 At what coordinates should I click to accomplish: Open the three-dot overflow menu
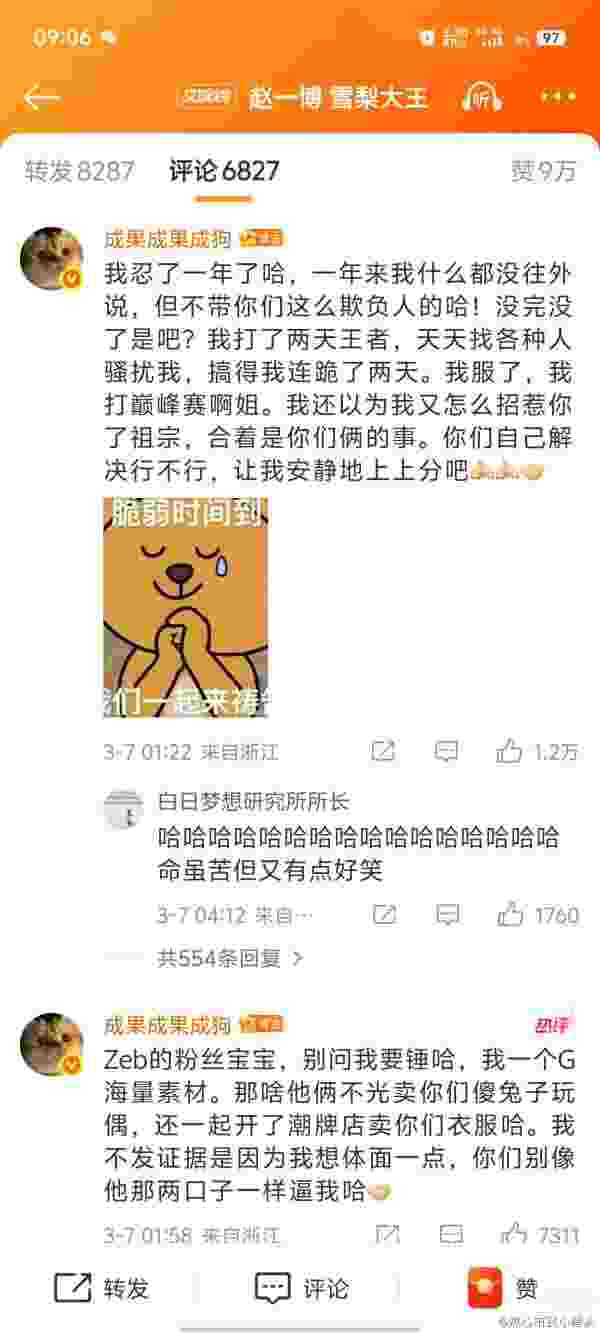pos(557,97)
